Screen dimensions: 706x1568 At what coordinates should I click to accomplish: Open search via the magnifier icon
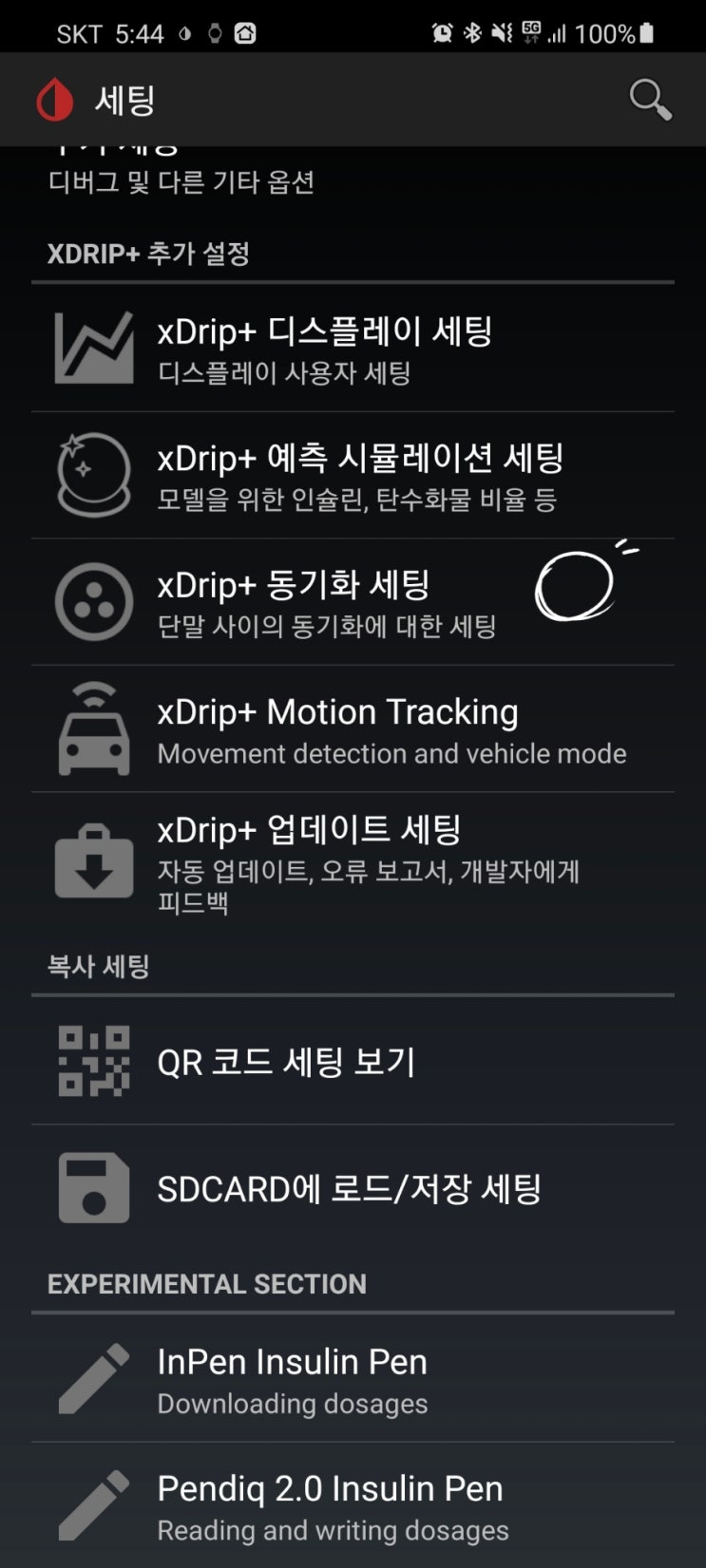(x=650, y=99)
